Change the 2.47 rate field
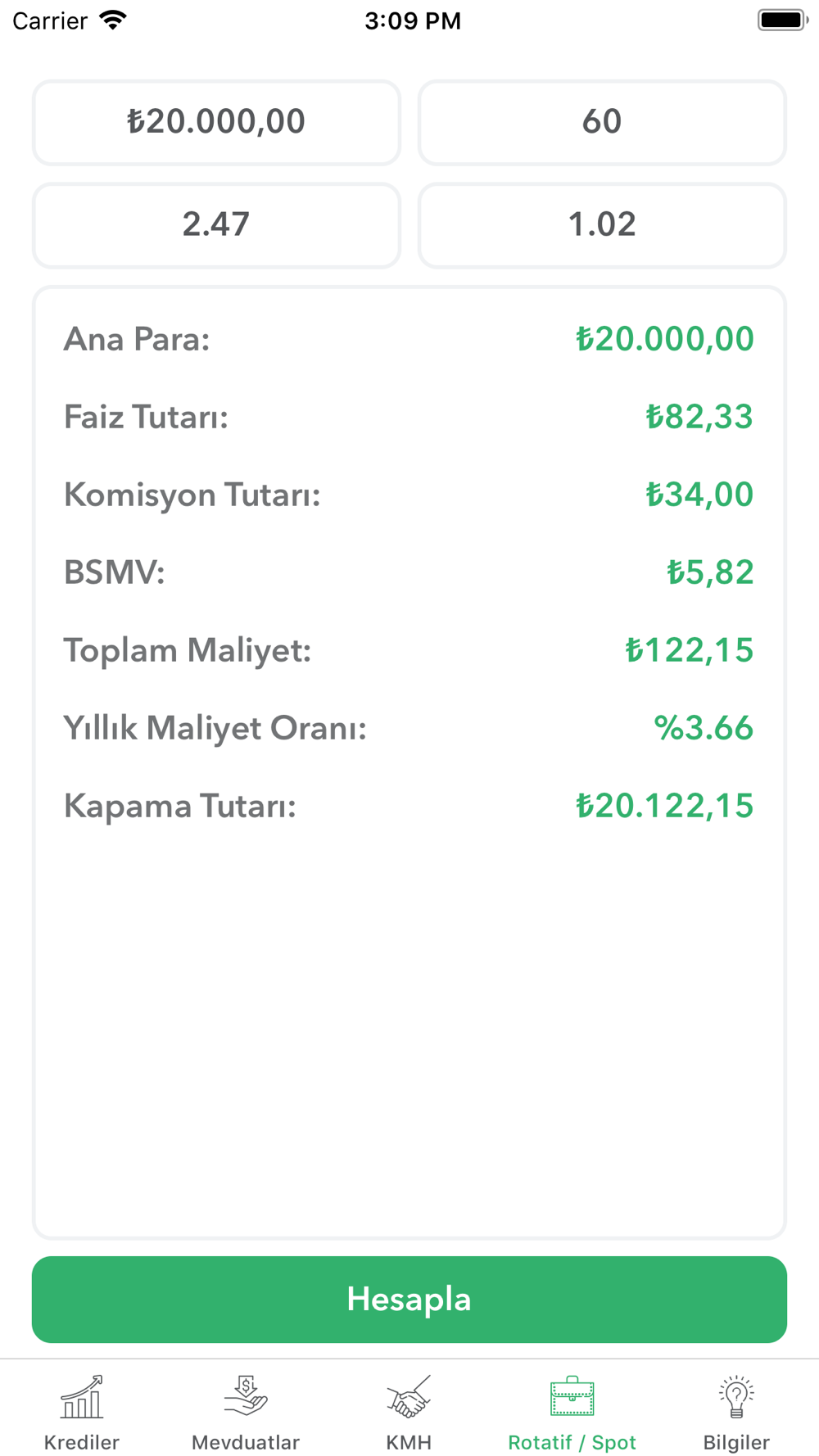This screenshot has width=819, height=1456. (x=216, y=225)
